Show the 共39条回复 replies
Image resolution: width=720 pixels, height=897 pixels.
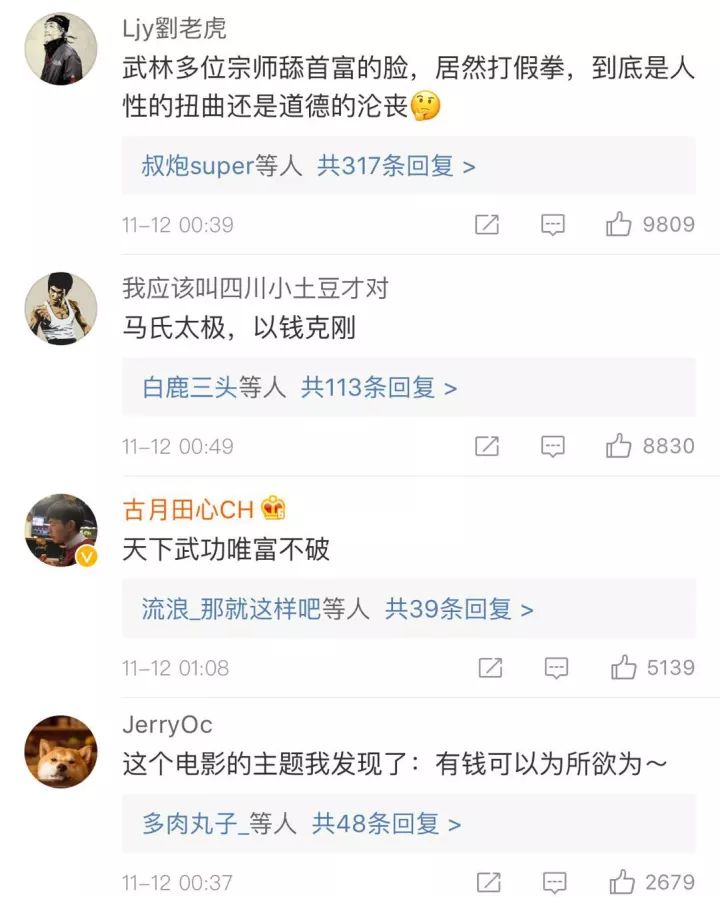pos(459,608)
